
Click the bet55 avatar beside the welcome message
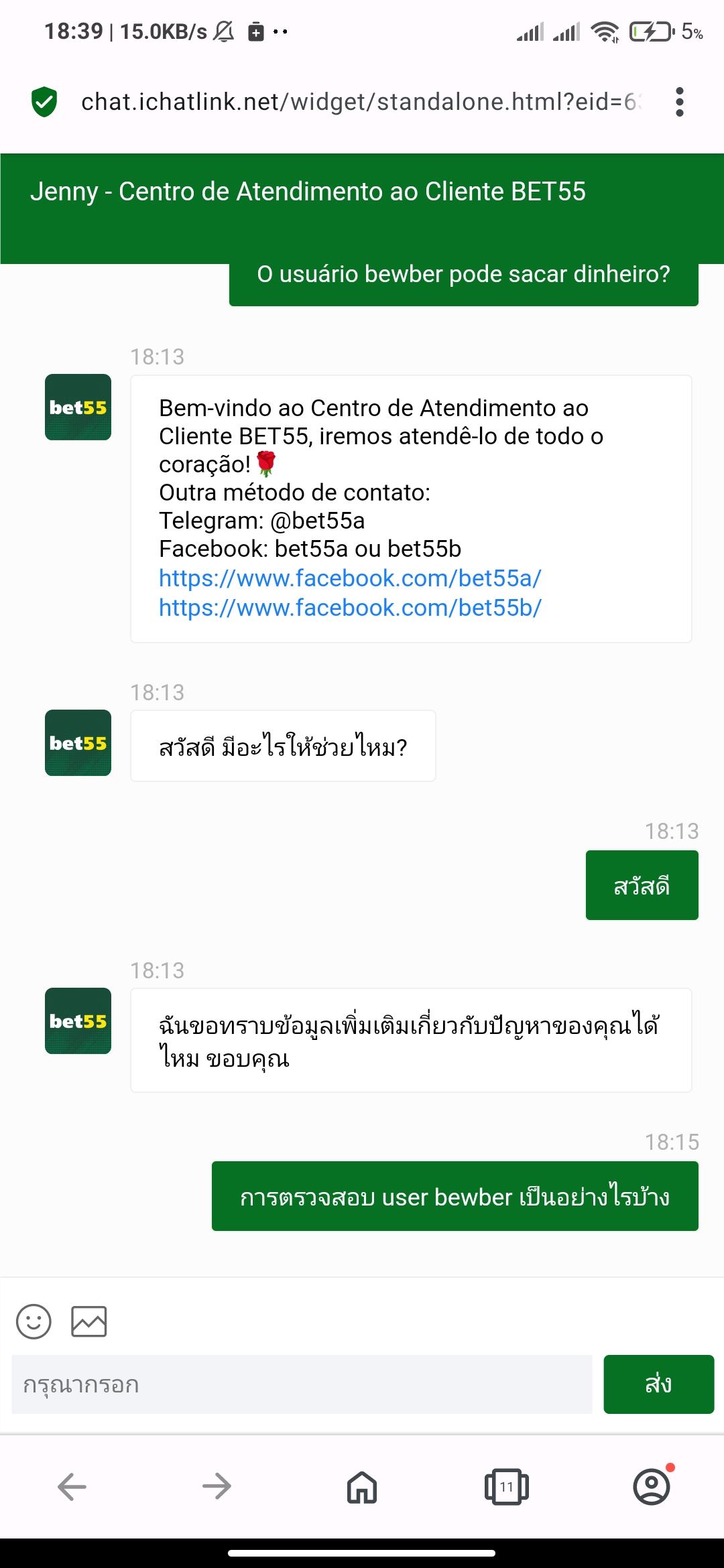pos(76,409)
